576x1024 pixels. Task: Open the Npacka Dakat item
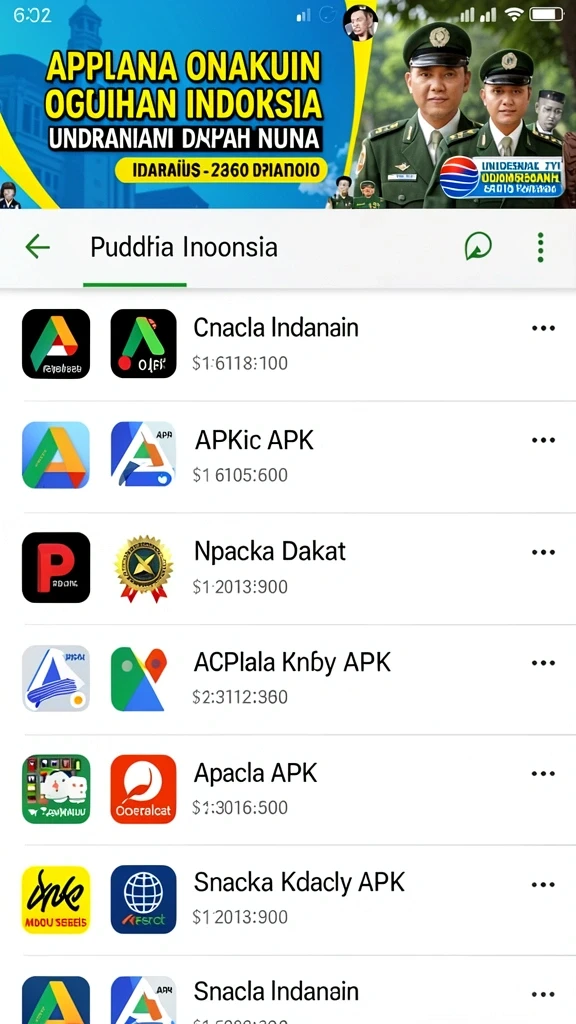point(288,568)
